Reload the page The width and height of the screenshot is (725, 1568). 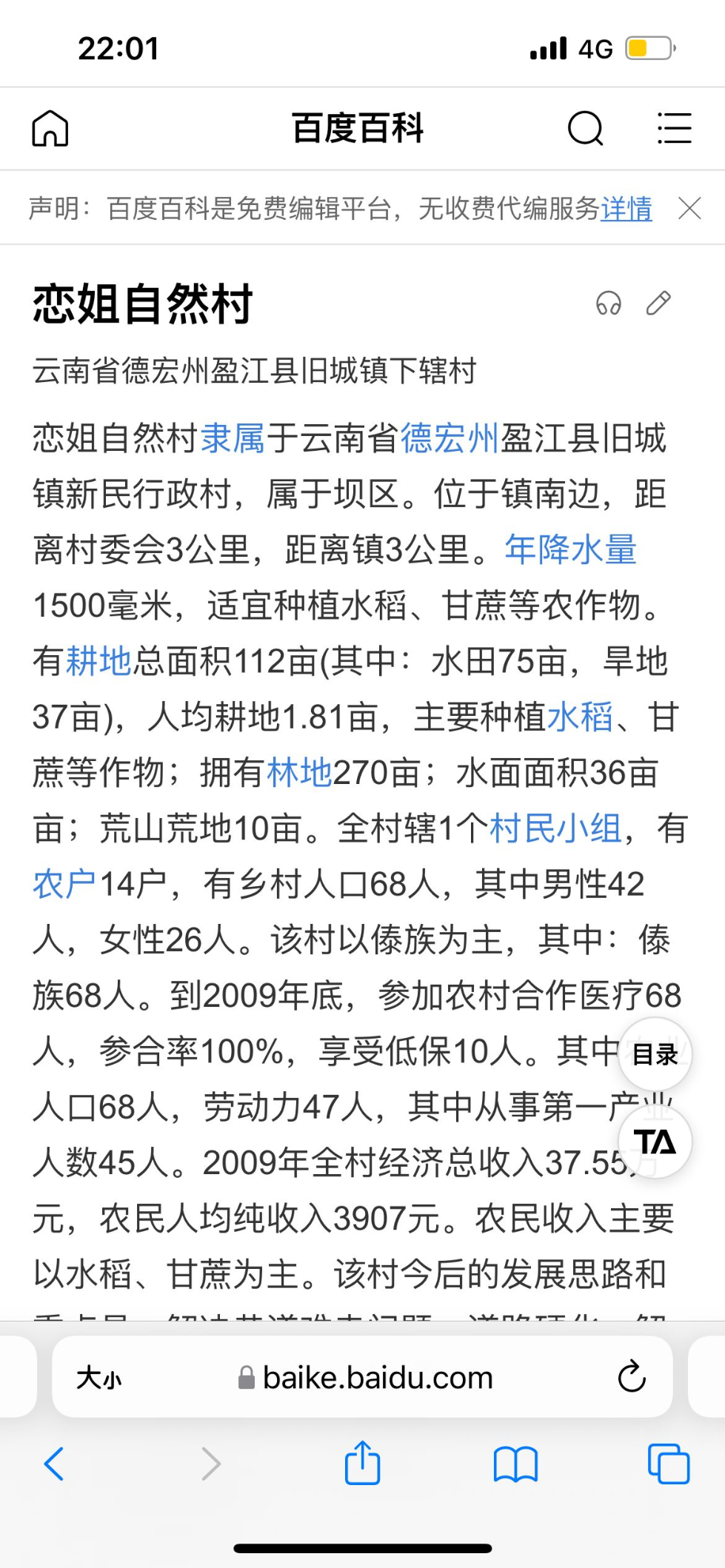631,1377
